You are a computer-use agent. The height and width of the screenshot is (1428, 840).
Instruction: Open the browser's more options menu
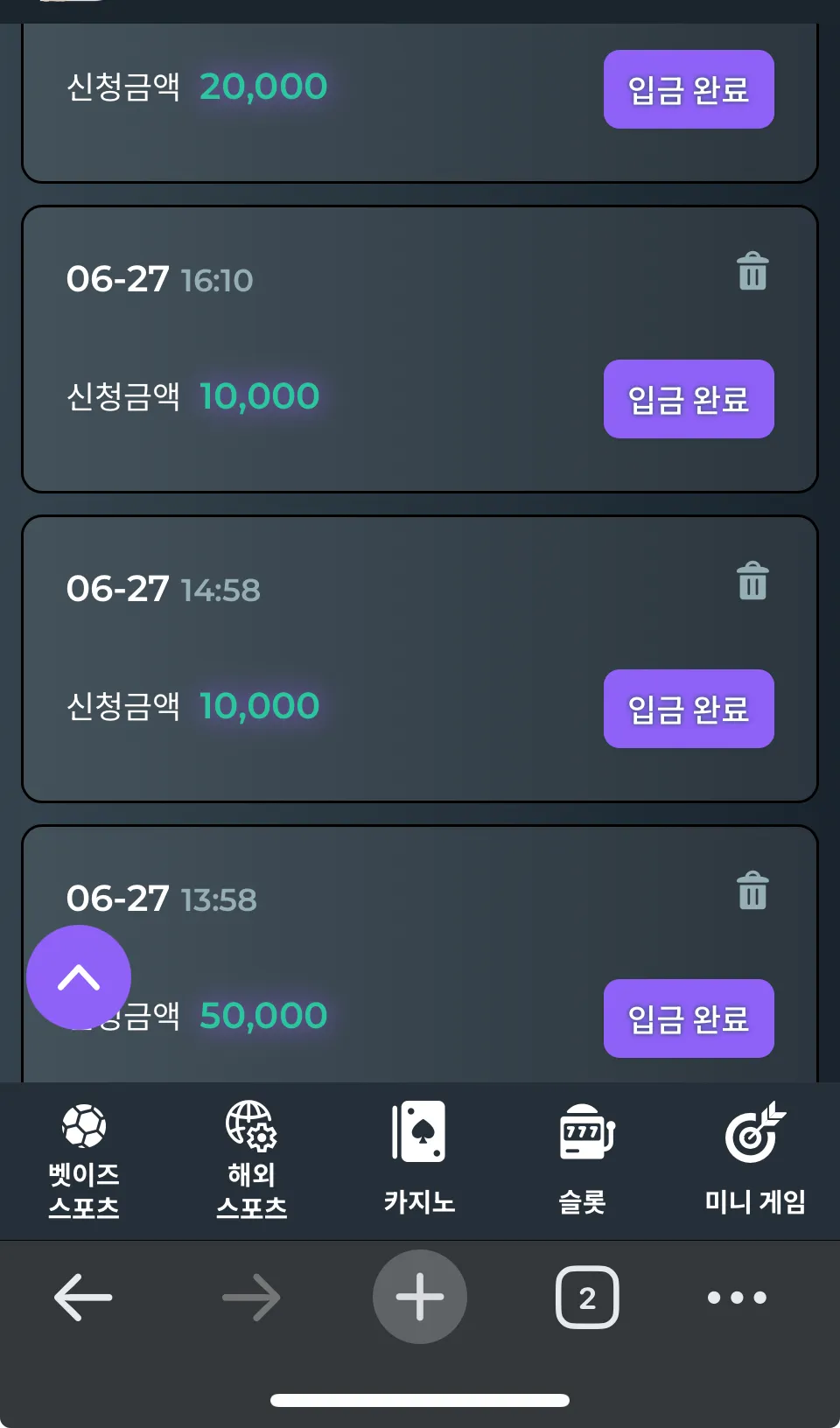[737, 1297]
